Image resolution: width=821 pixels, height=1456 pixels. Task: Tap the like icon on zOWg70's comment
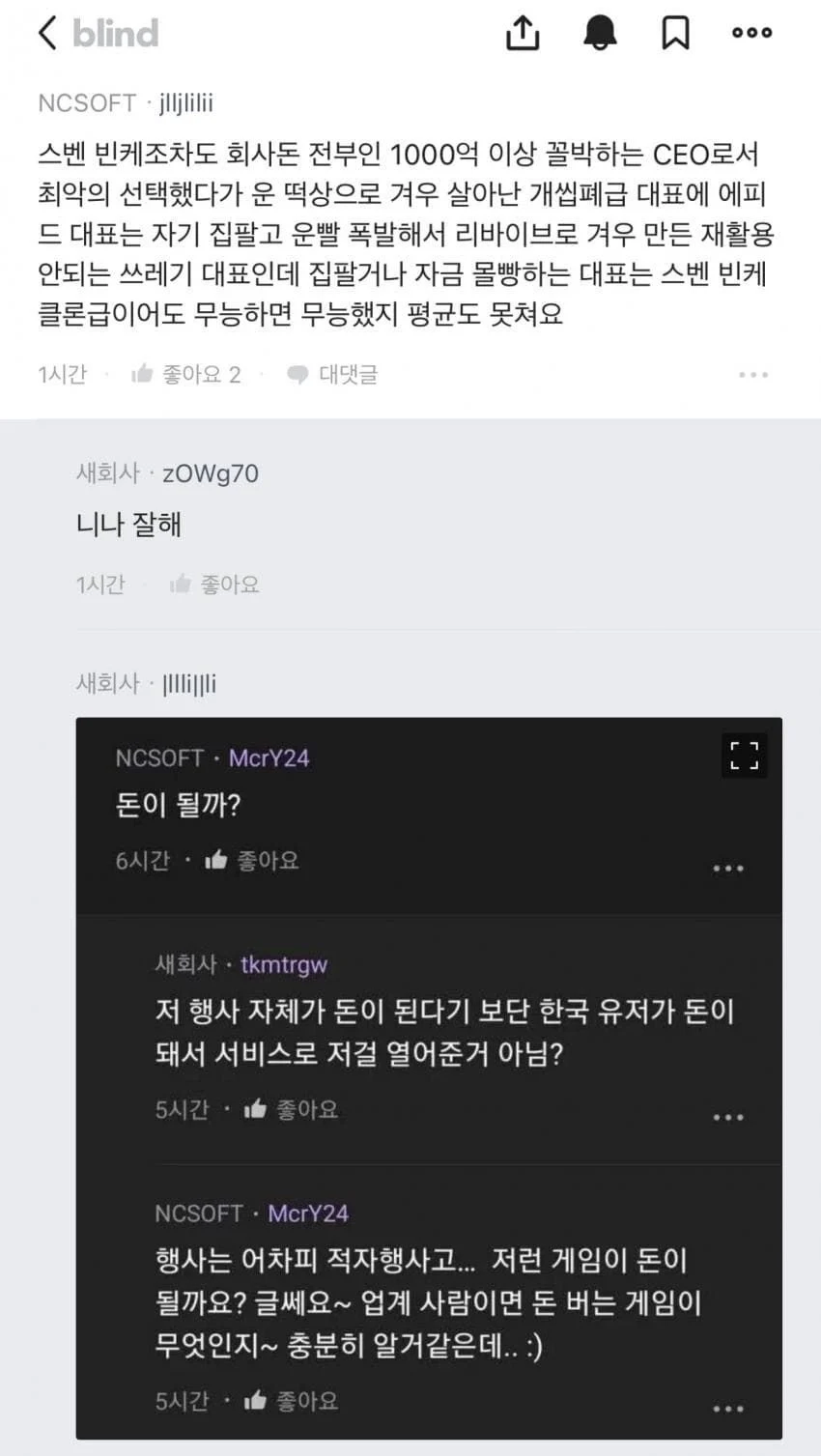[x=180, y=584]
